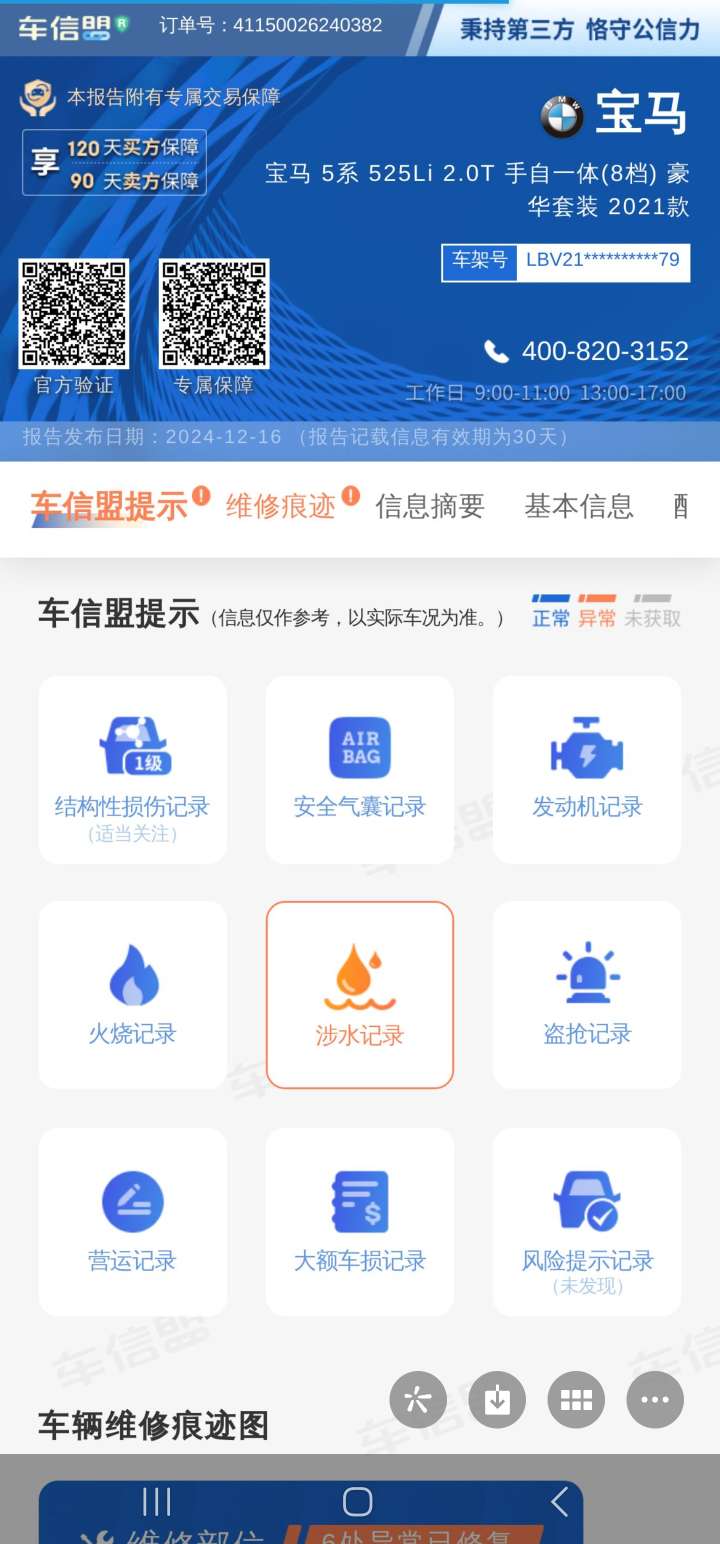Image resolution: width=720 pixels, height=1544 pixels.
Task: View the 营运记录 card
Action: (133, 1222)
